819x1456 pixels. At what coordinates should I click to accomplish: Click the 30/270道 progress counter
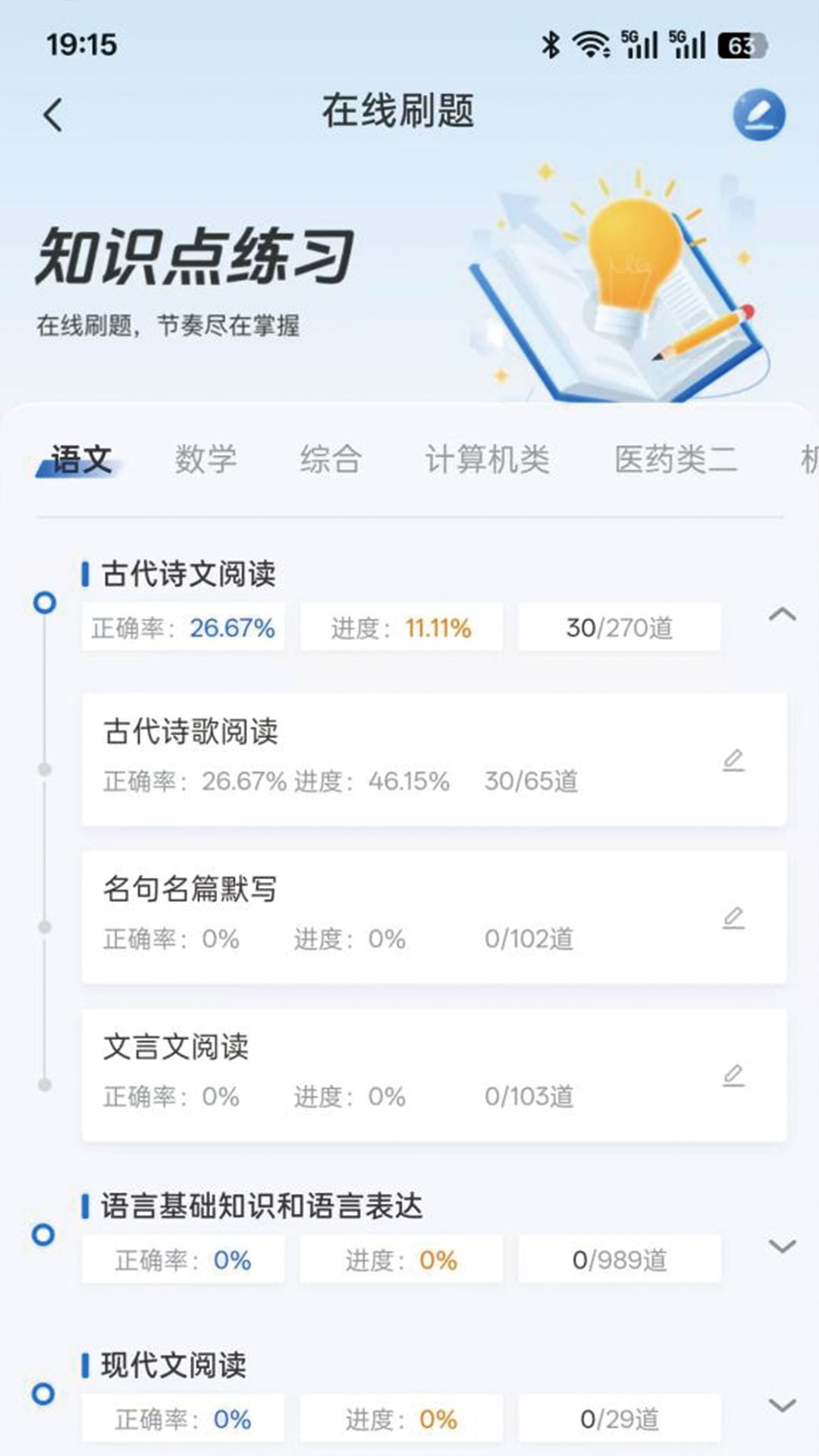coord(618,628)
